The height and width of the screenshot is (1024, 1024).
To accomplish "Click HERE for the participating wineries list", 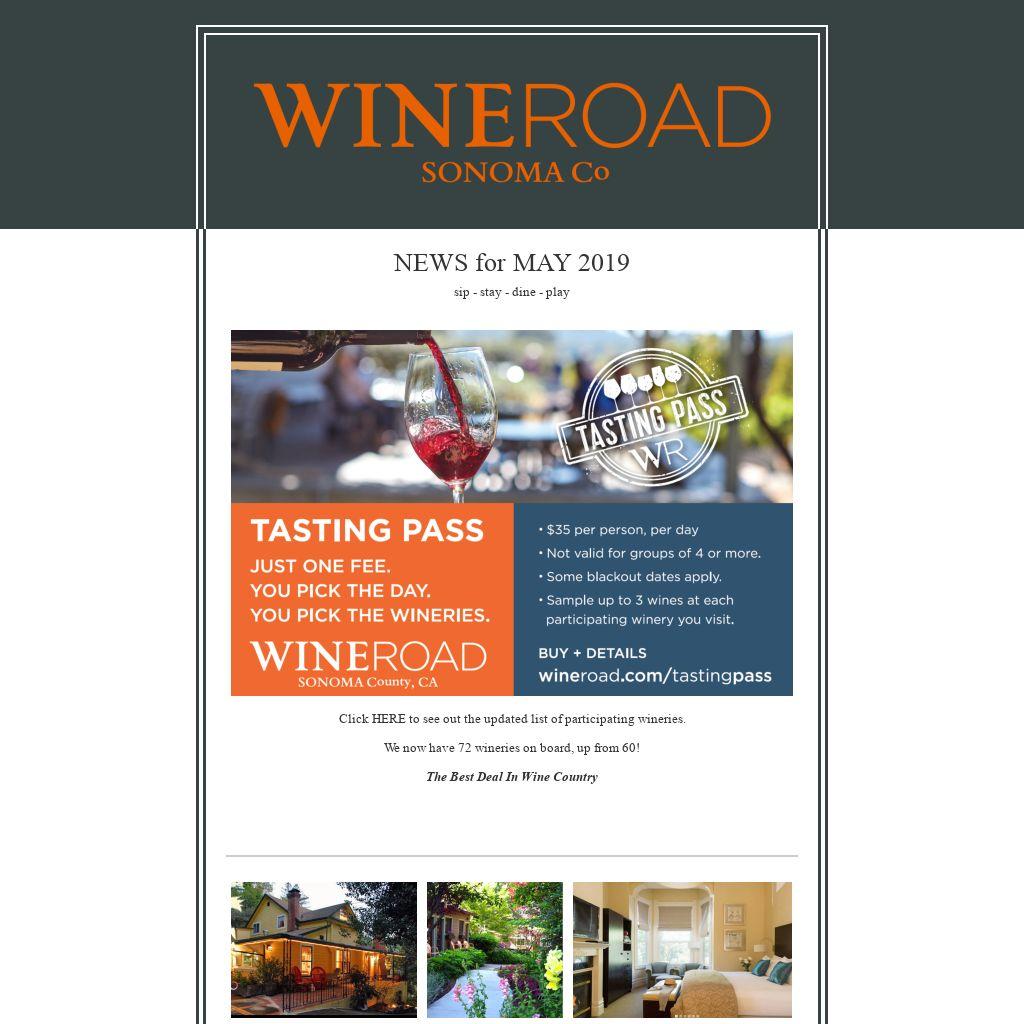I will pos(388,719).
